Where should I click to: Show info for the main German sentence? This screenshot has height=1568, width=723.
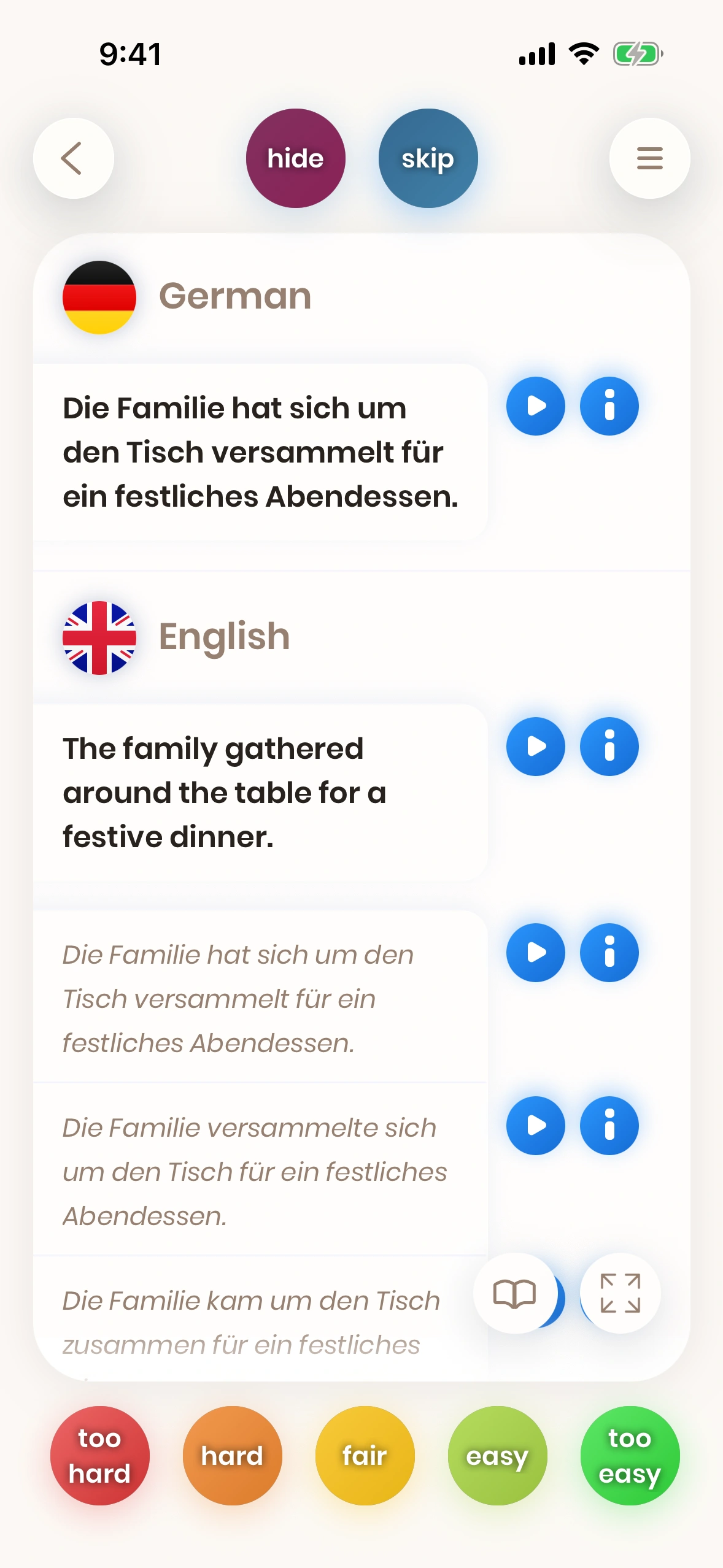[x=609, y=406]
